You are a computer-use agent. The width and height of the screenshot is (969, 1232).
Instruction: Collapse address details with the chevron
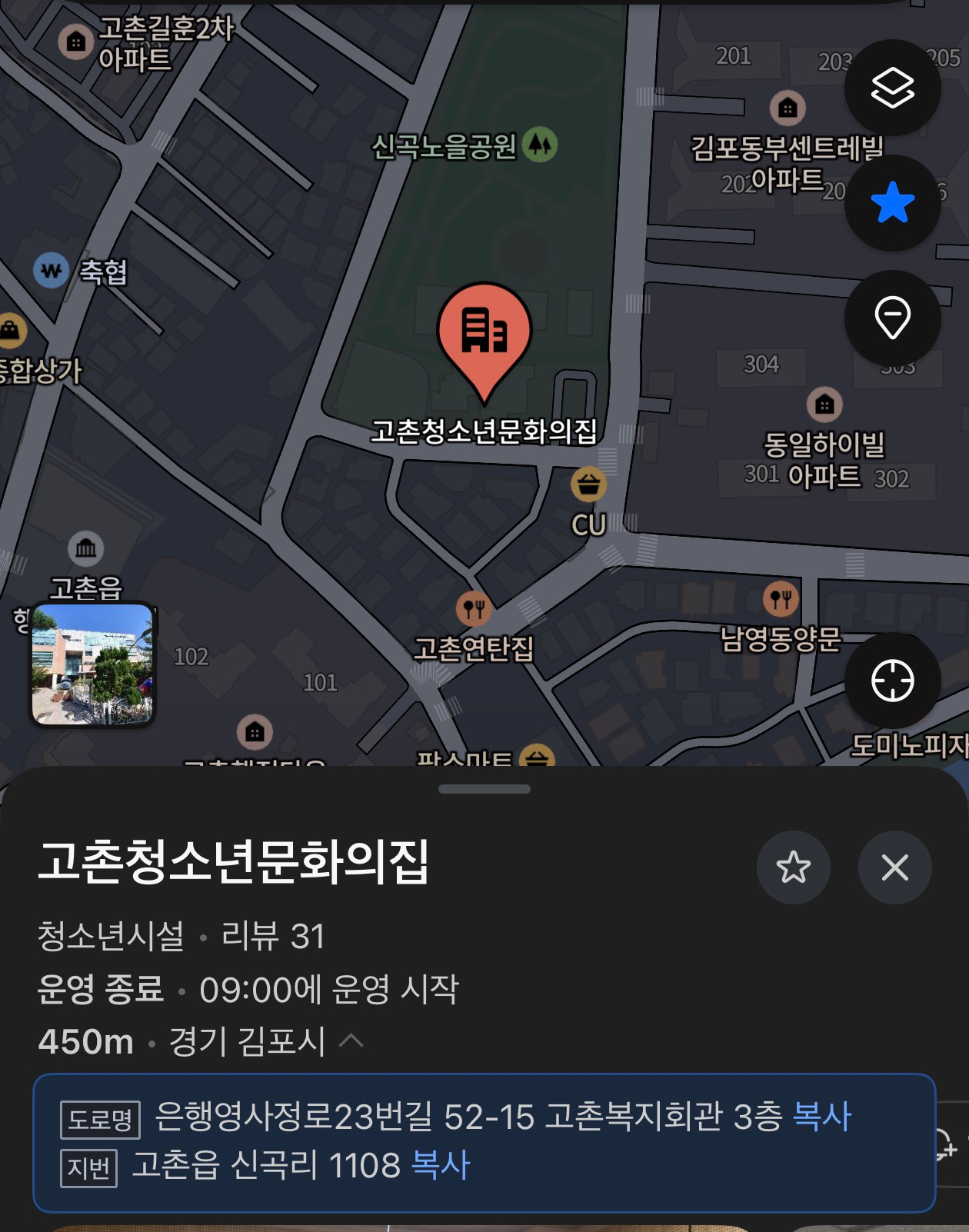pyautogui.click(x=348, y=1041)
